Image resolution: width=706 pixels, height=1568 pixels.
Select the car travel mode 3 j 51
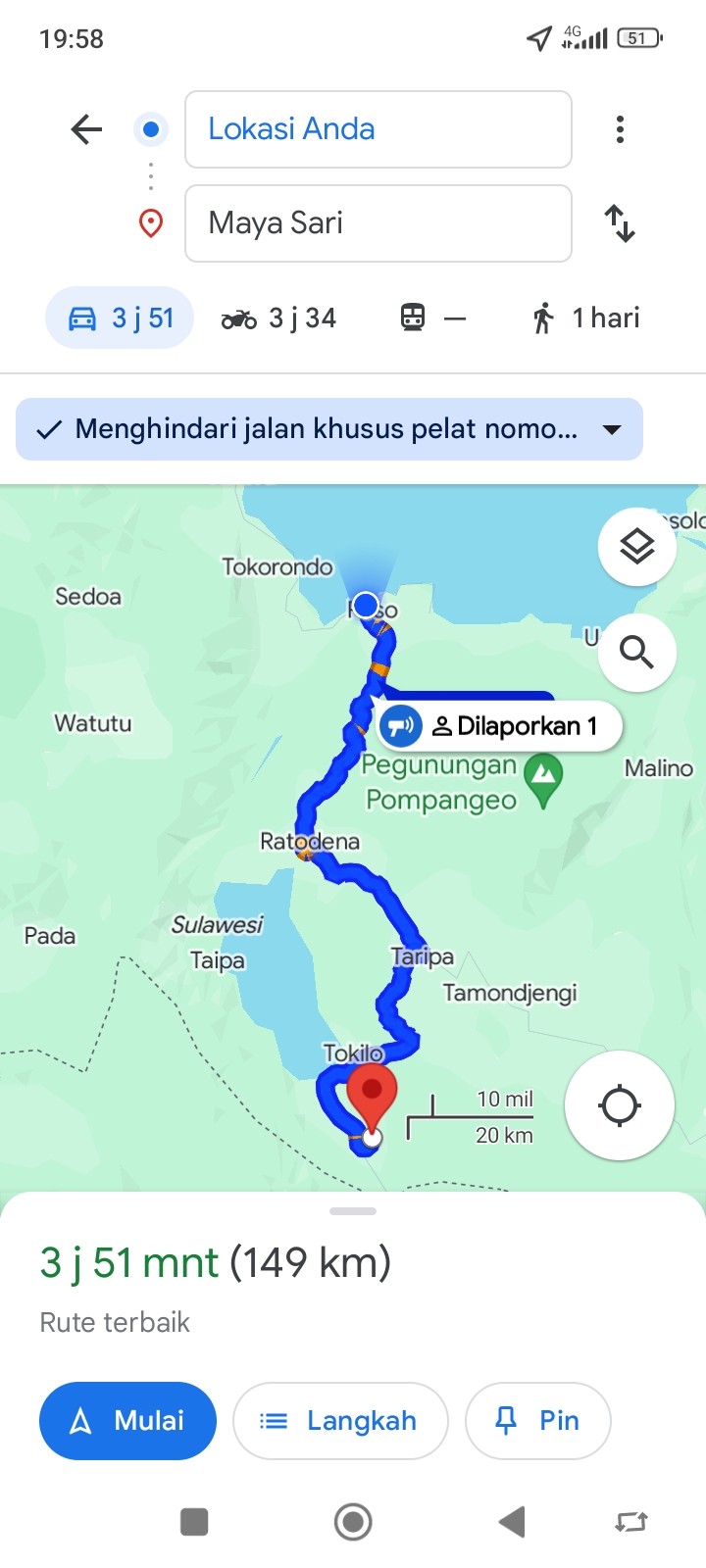120,318
